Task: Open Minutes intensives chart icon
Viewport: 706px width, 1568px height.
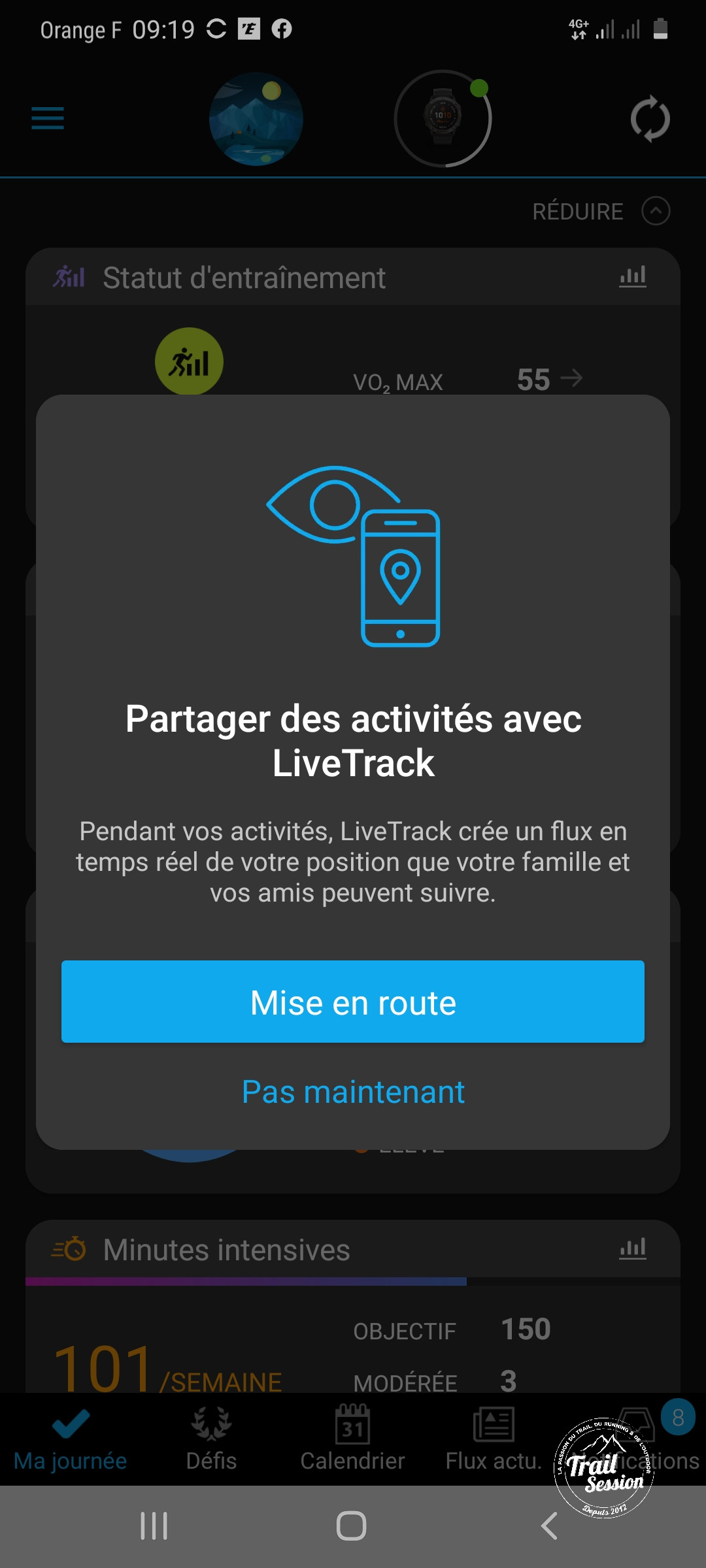Action: pyautogui.click(x=632, y=1249)
